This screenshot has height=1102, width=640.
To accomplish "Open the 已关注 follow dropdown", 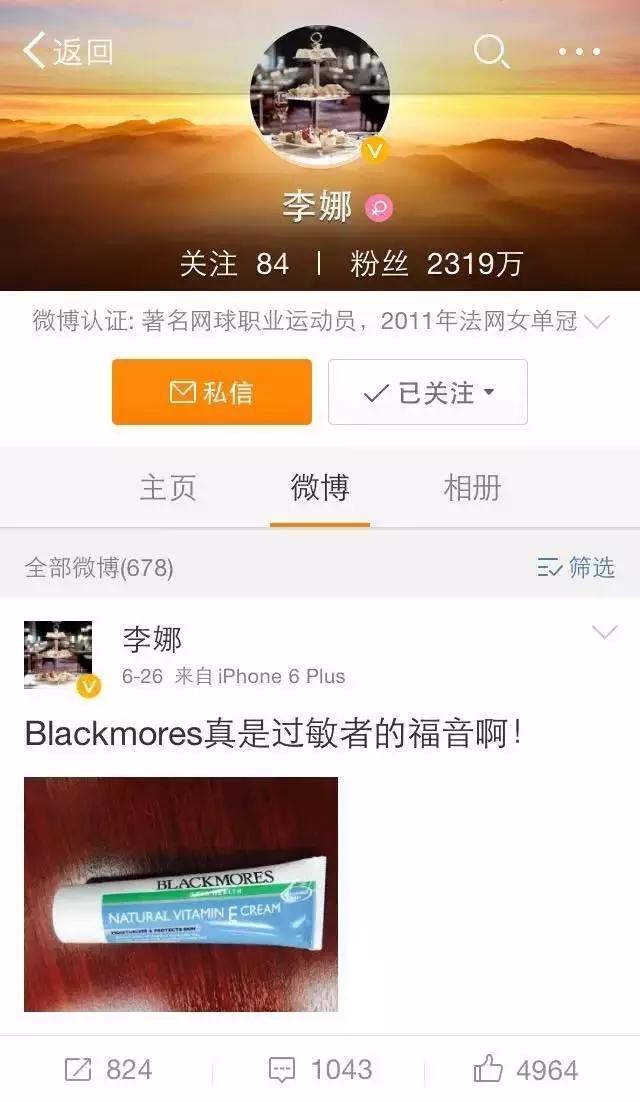I will (428, 392).
